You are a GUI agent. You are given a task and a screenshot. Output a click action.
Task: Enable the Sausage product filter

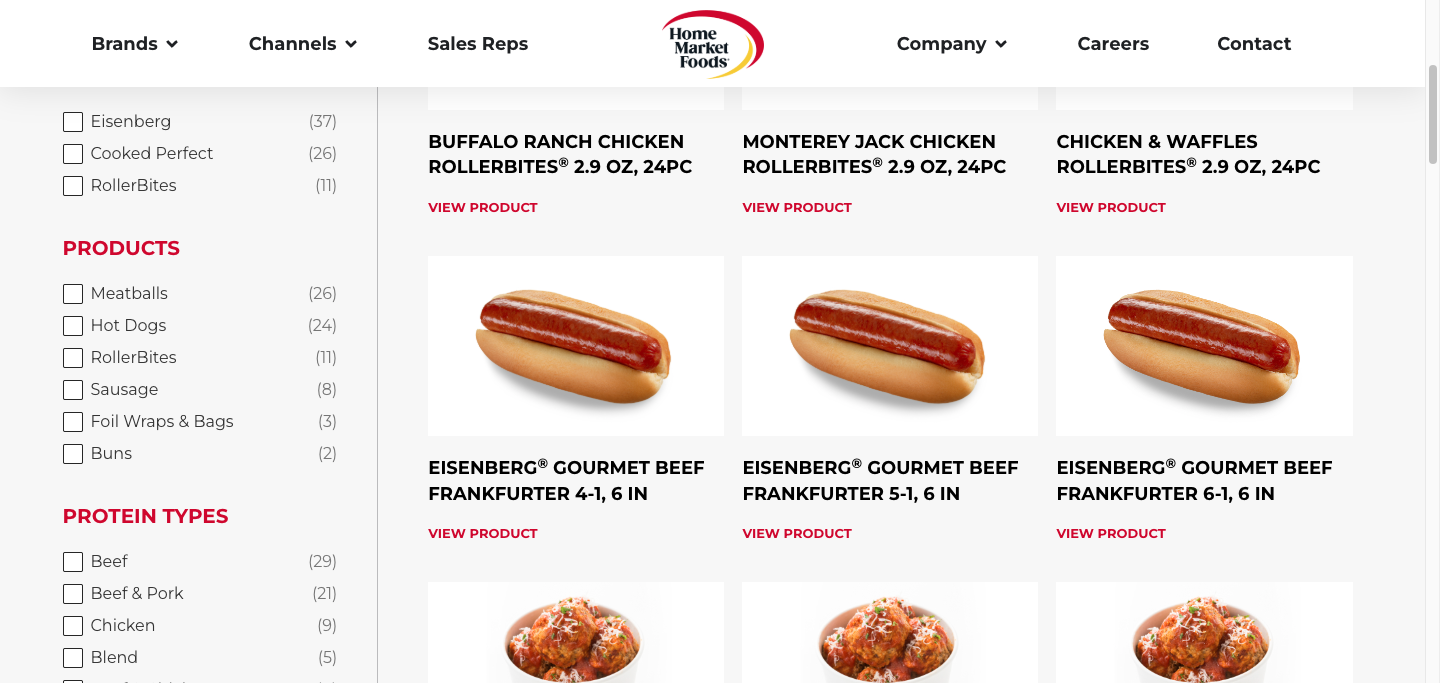[x=73, y=390]
